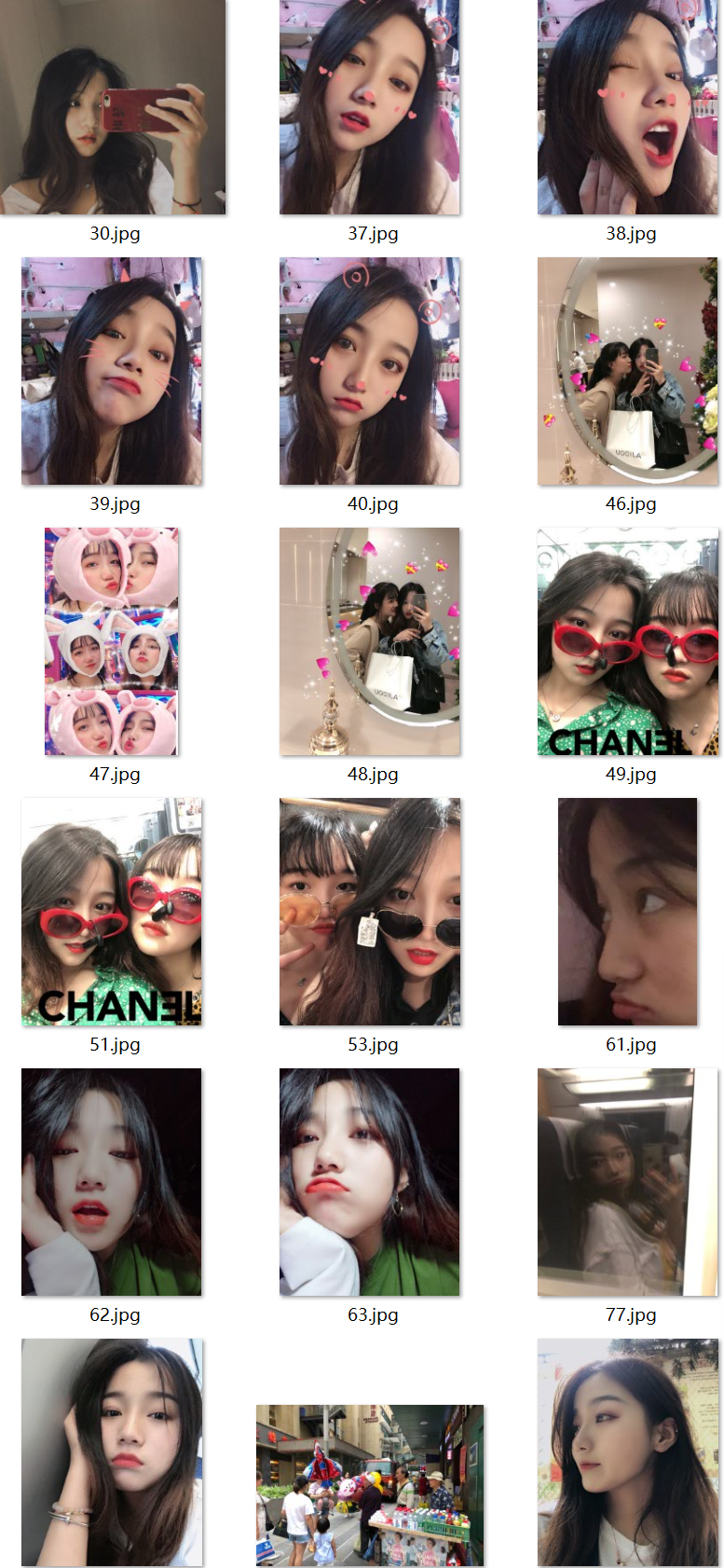
Task: Select the file 48.jpg
Action: pyautogui.click(x=370, y=641)
